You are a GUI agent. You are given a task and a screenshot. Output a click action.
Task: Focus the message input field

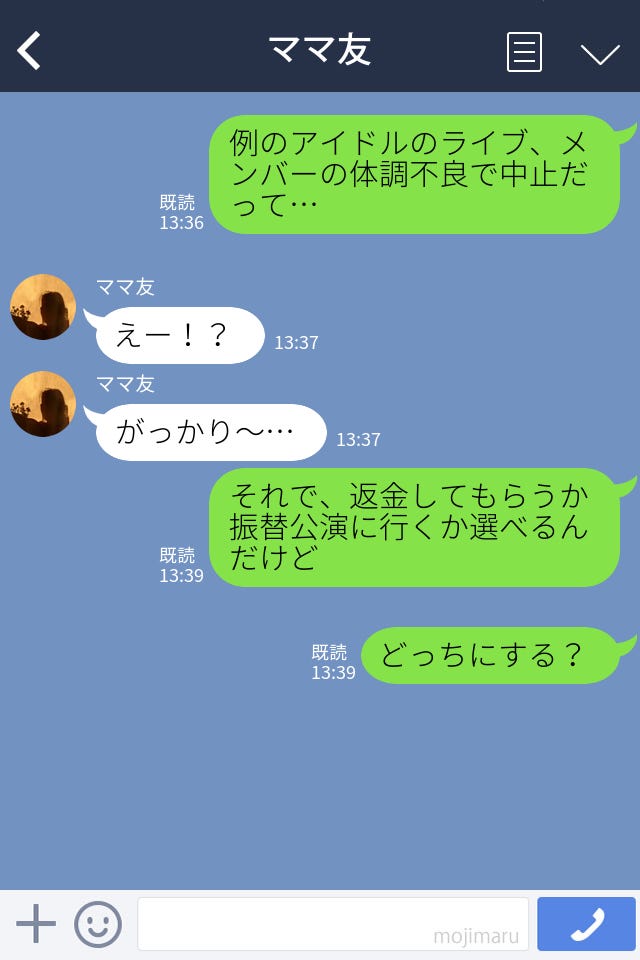pos(332,924)
